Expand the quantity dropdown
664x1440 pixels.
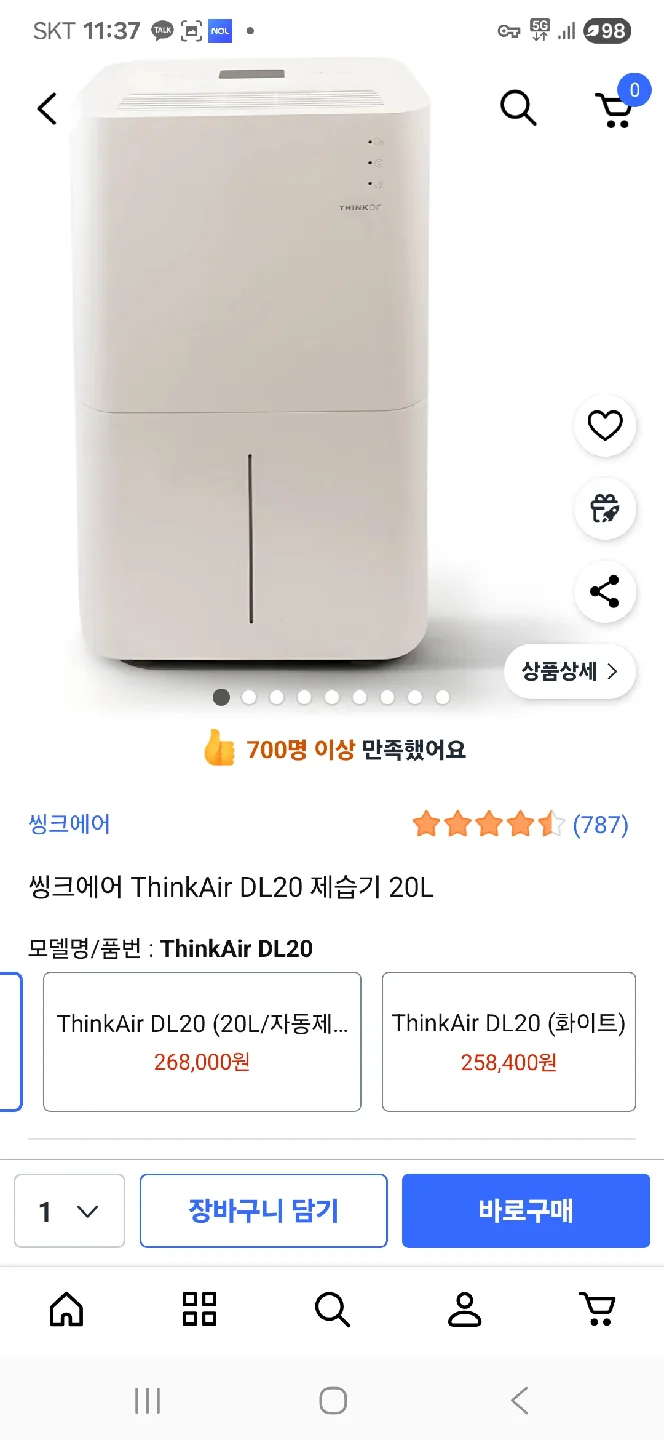pos(69,1211)
